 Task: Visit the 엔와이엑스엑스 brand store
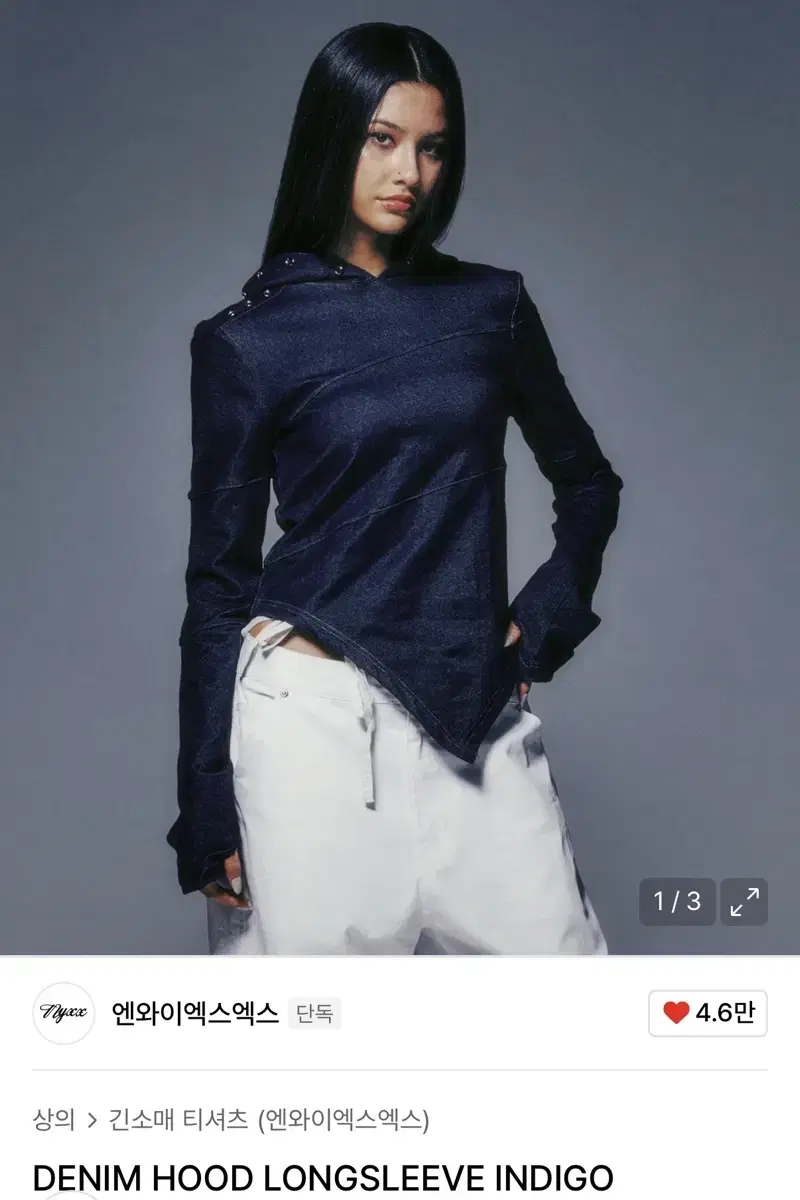tap(195, 1013)
